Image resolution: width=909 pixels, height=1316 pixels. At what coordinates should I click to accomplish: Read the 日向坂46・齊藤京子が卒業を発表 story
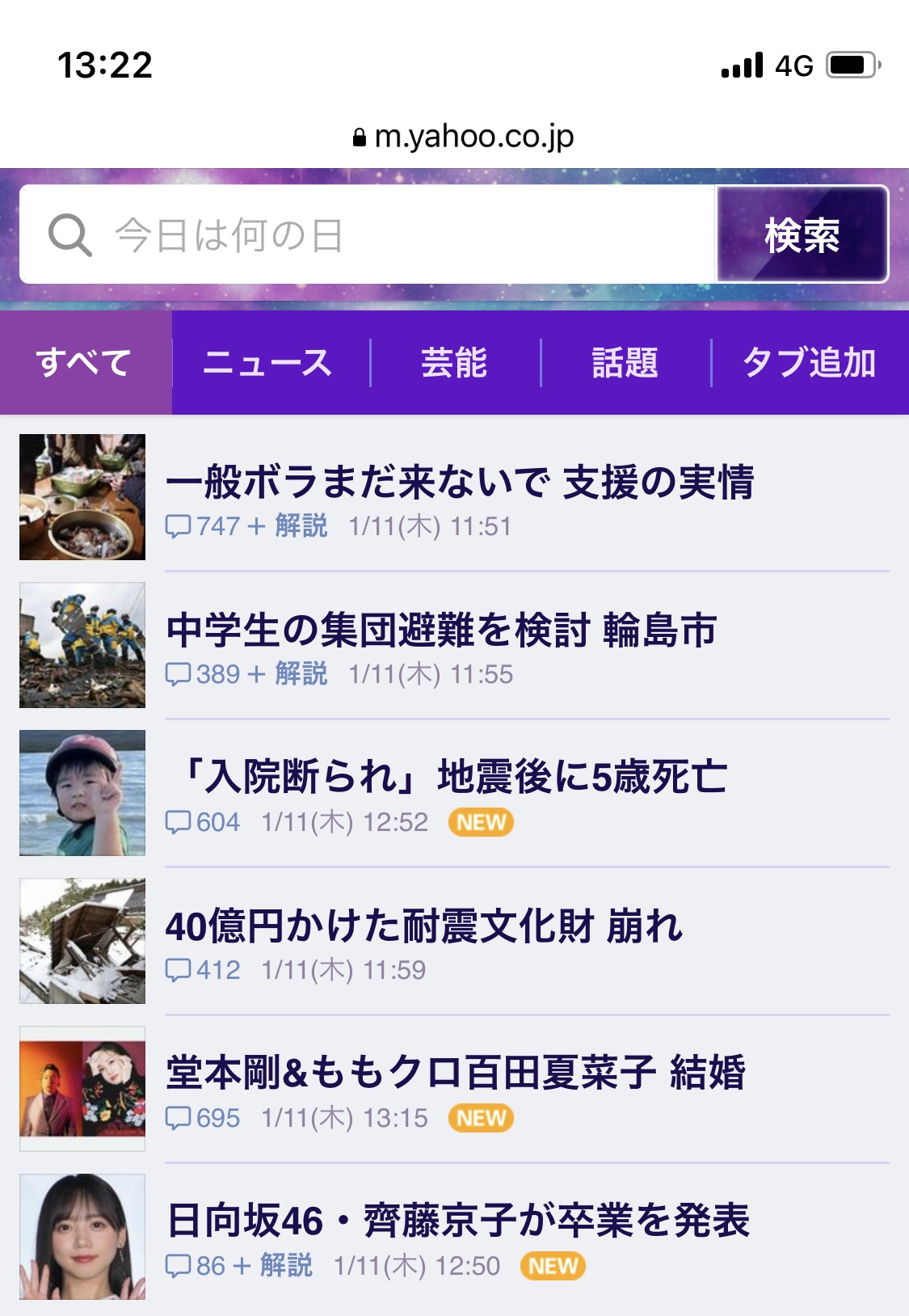(458, 1221)
